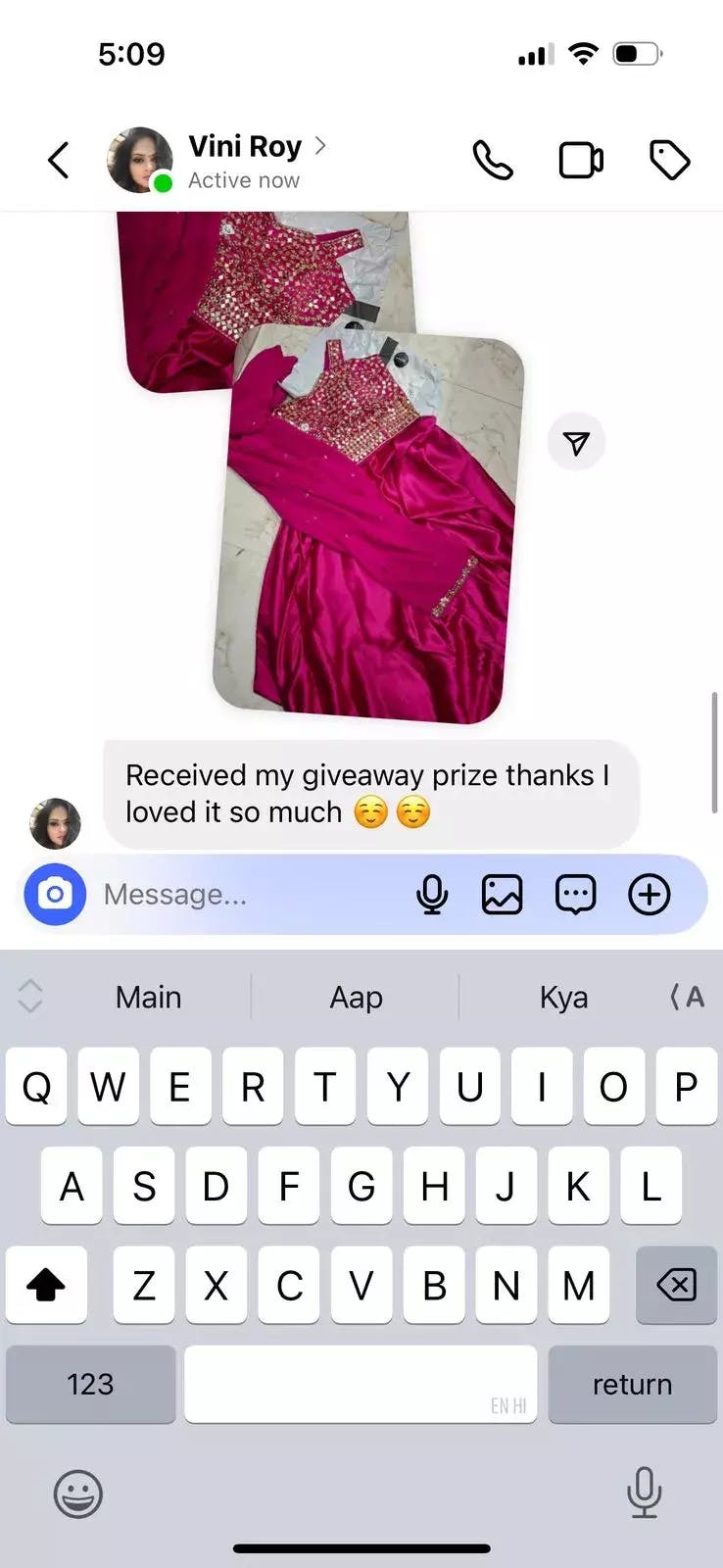The width and height of the screenshot is (723, 1568).
Task: Record a voice message
Action: (432, 894)
